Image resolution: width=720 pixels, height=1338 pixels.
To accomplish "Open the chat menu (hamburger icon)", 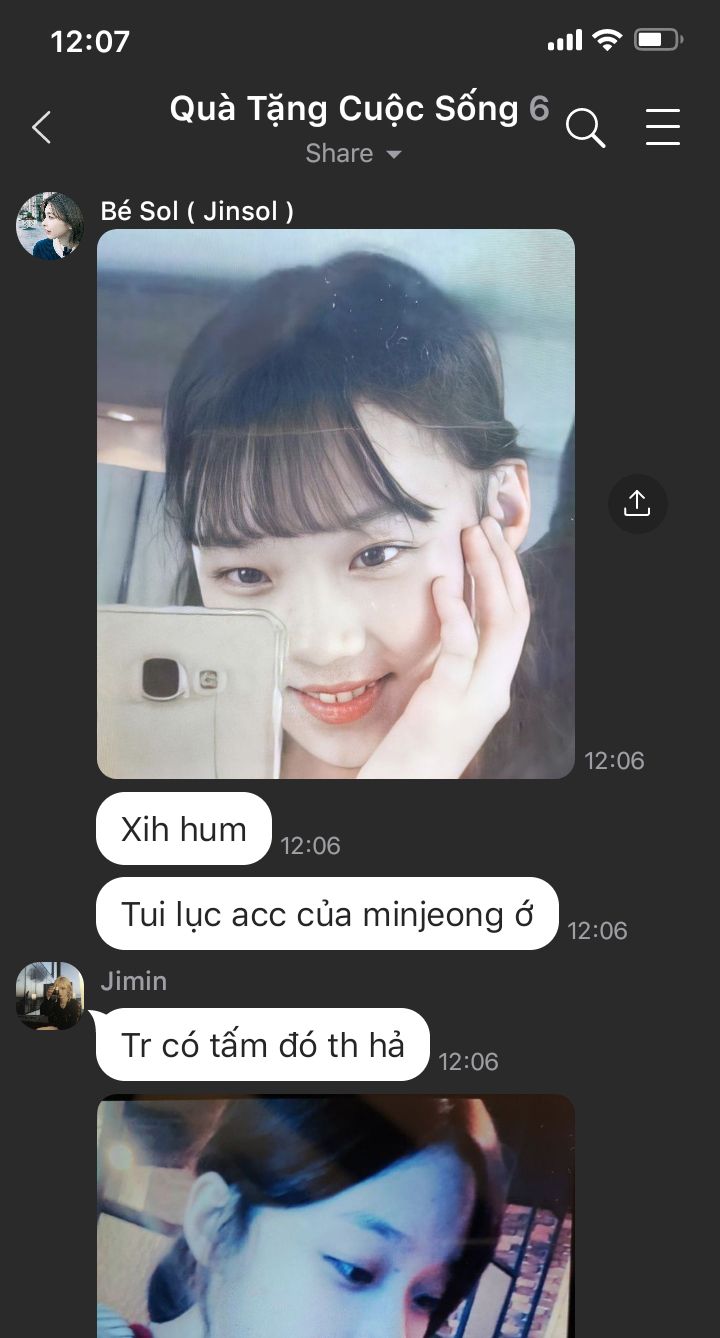I will coord(662,127).
